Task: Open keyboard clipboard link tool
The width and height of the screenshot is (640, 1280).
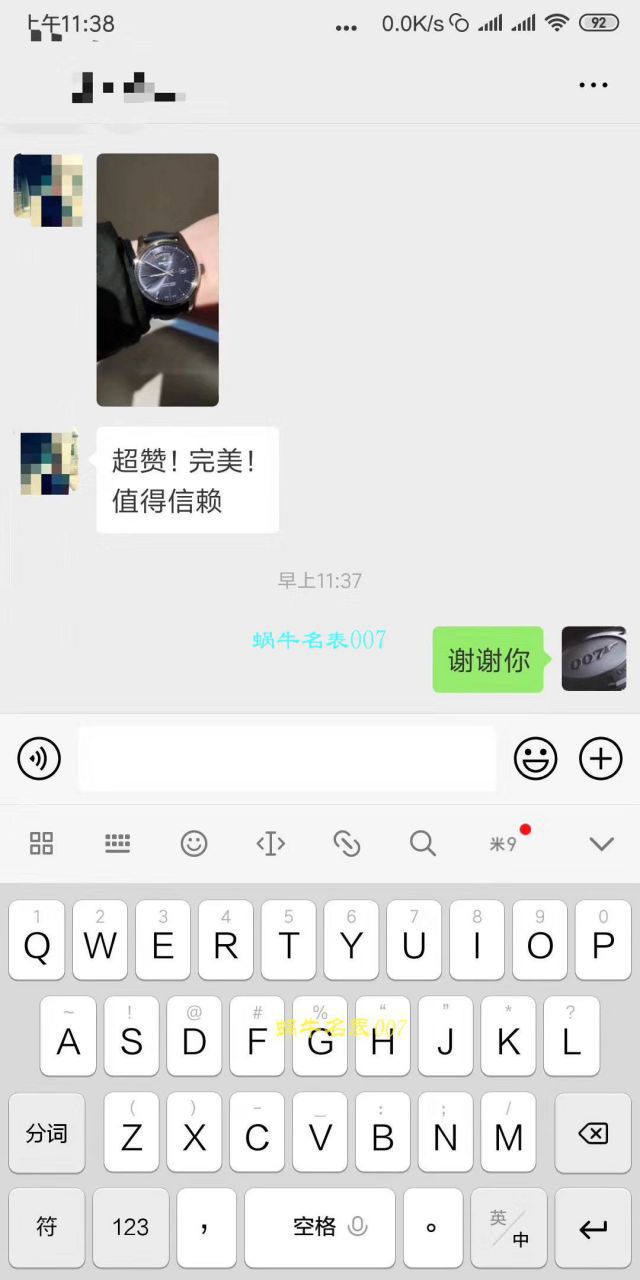Action: (346, 843)
